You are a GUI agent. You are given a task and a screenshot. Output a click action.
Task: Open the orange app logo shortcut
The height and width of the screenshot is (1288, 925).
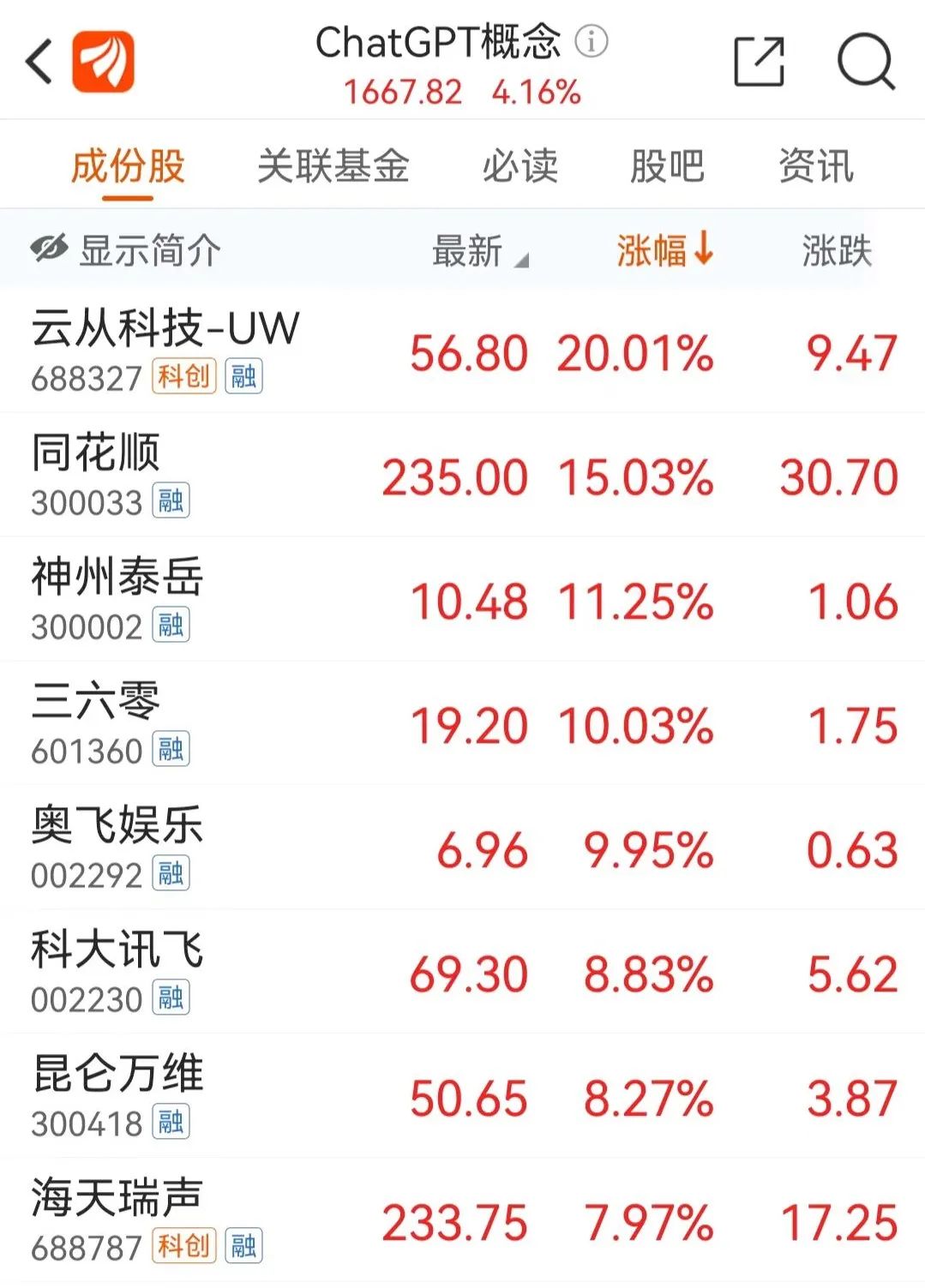coord(103,62)
